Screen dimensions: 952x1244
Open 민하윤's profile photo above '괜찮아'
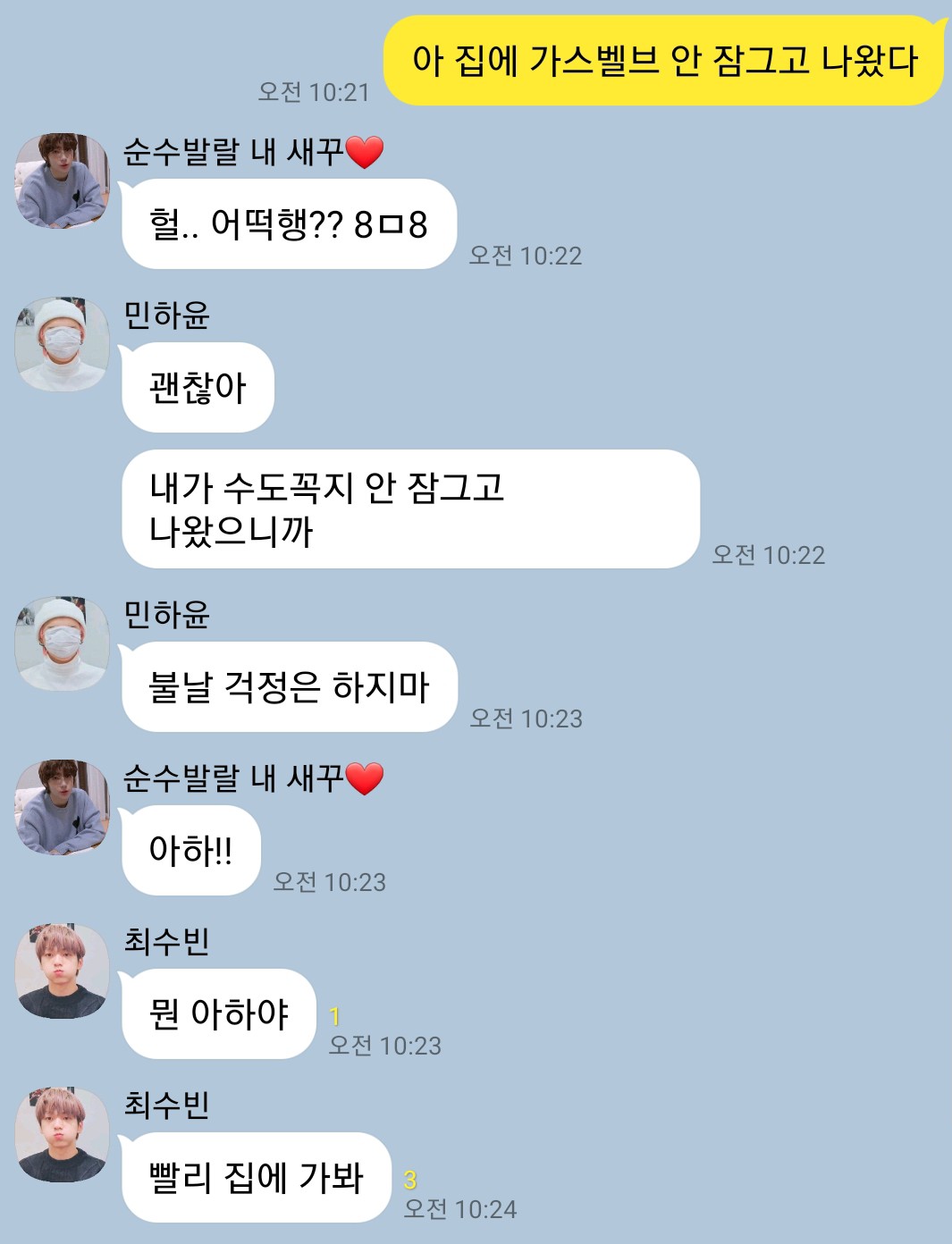point(62,345)
